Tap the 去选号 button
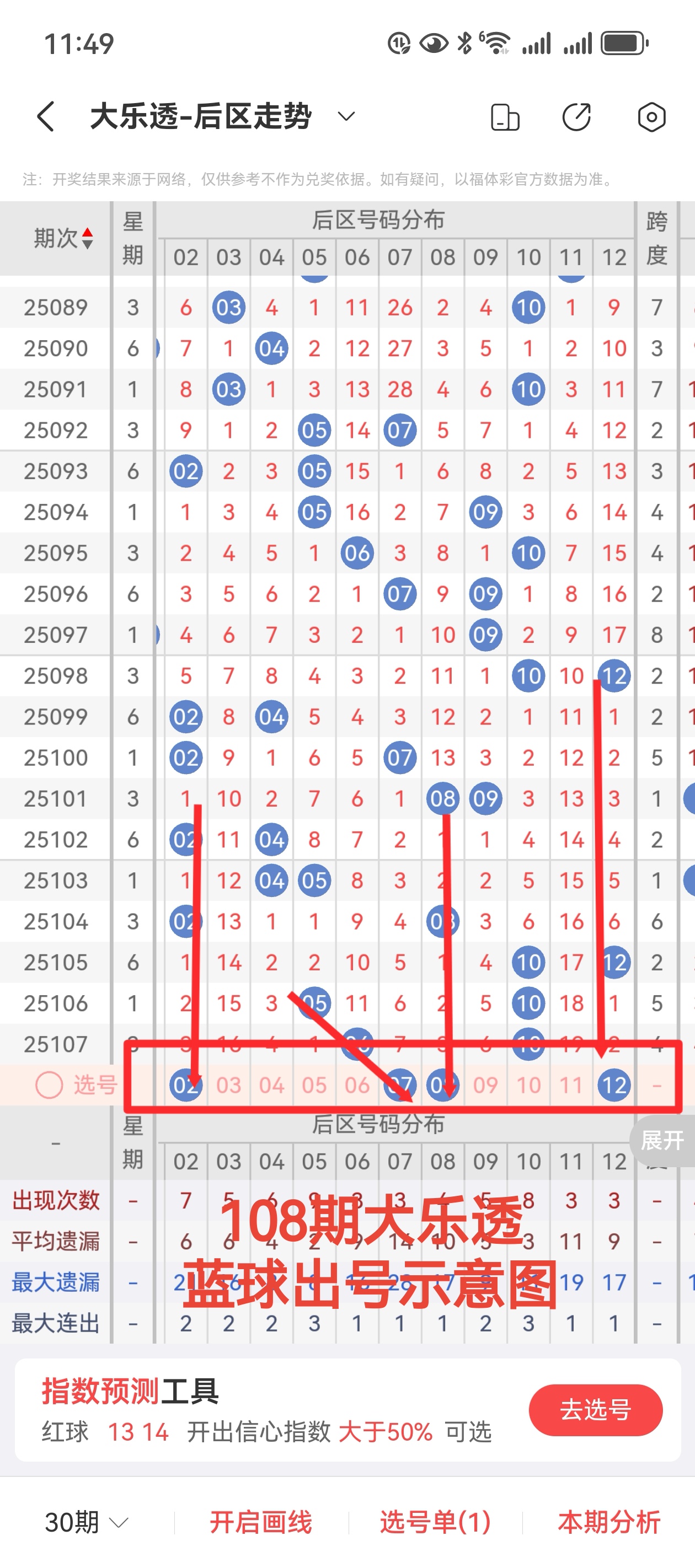 tap(595, 1410)
